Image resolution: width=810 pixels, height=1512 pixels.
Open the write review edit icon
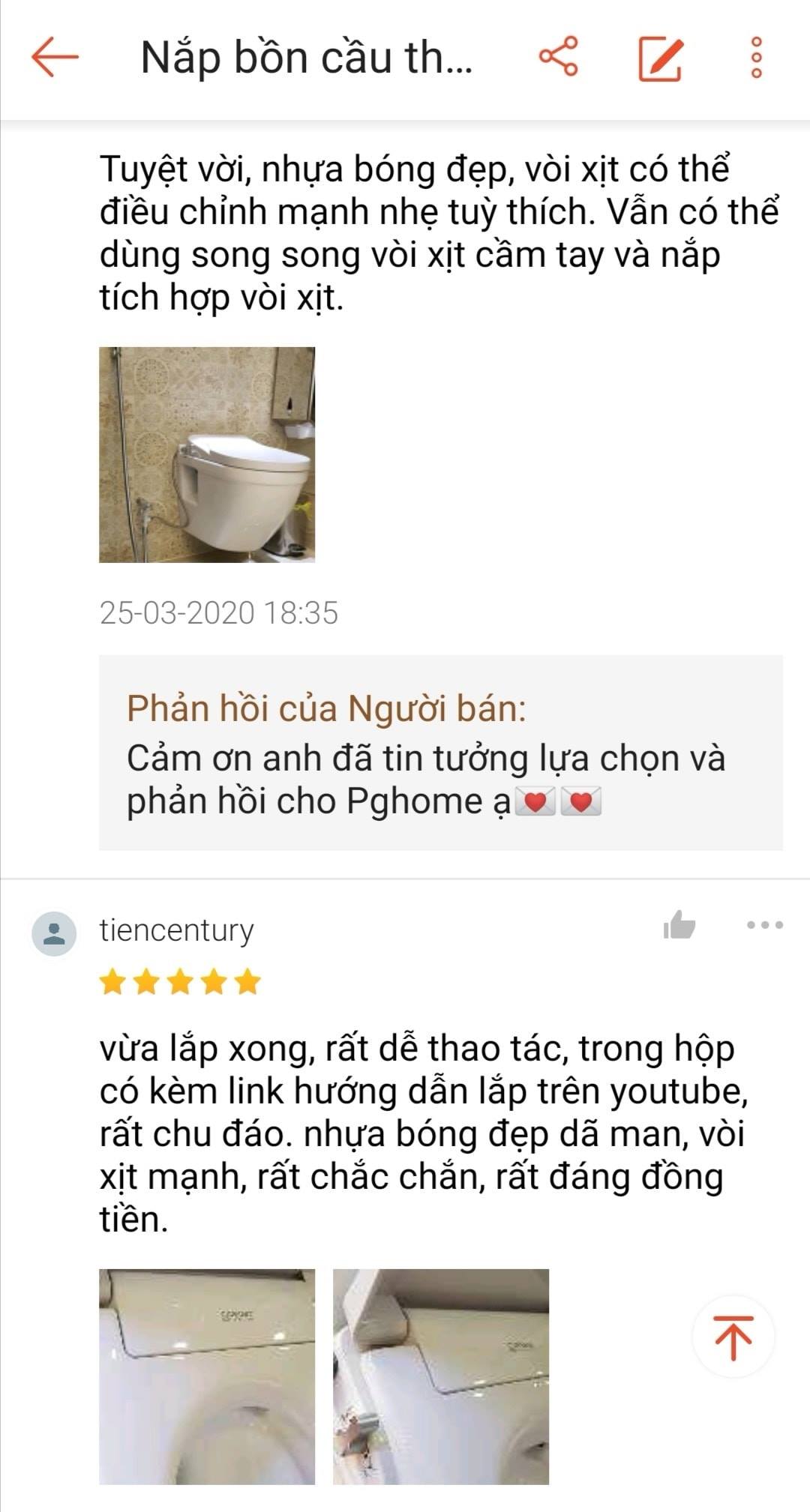pyautogui.click(x=660, y=58)
